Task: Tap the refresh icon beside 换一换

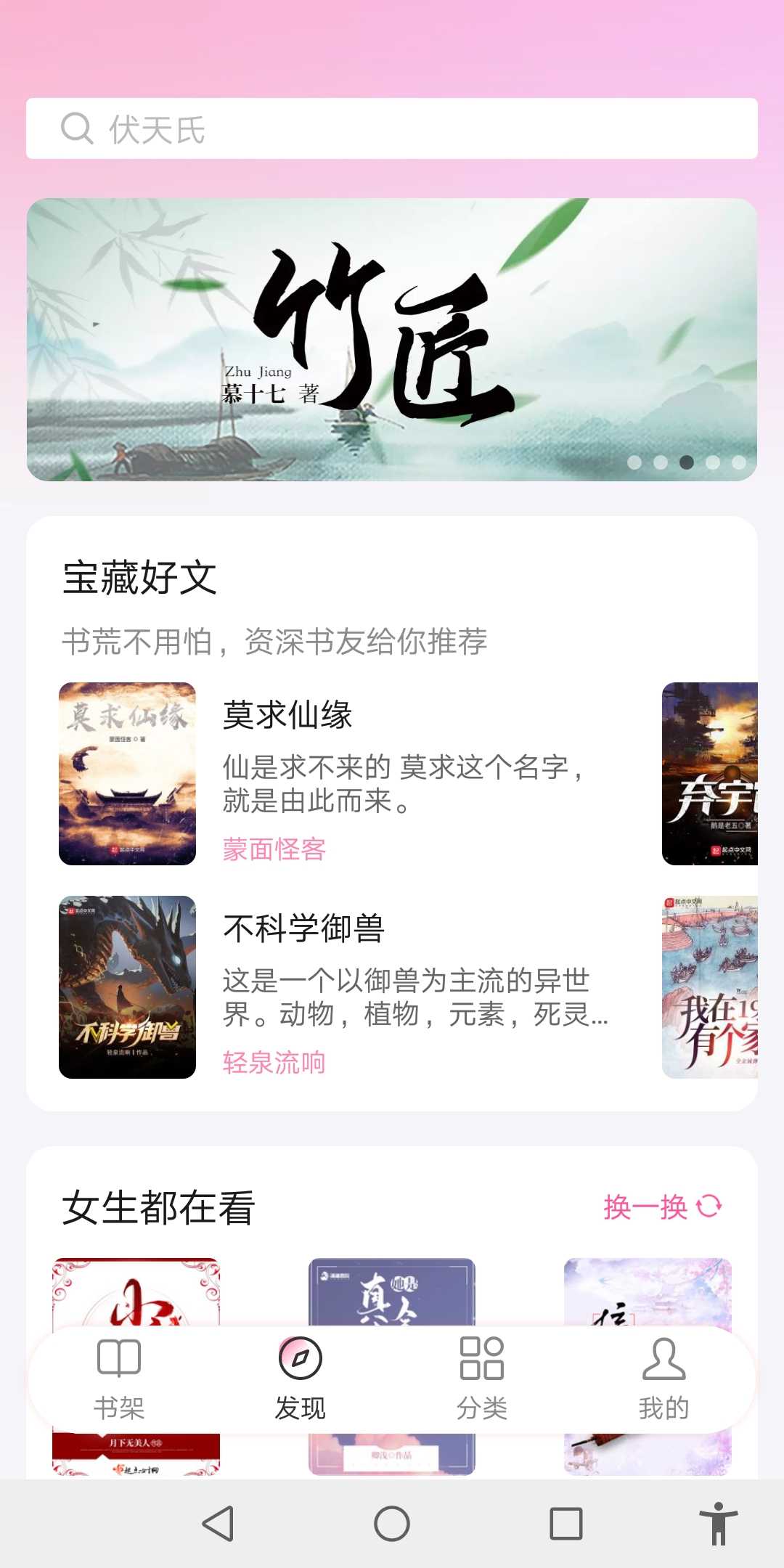Action: [x=707, y=1205]
